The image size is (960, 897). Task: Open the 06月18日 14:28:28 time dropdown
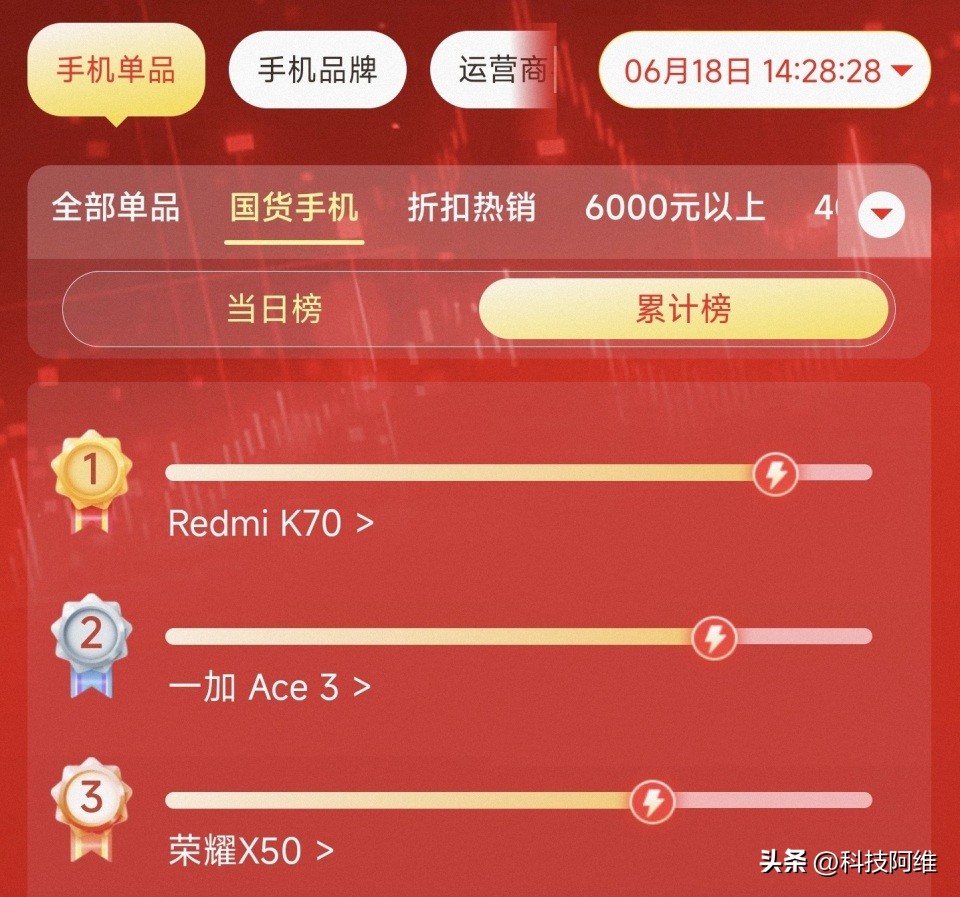pyautogui.click(x=765, y=70)
